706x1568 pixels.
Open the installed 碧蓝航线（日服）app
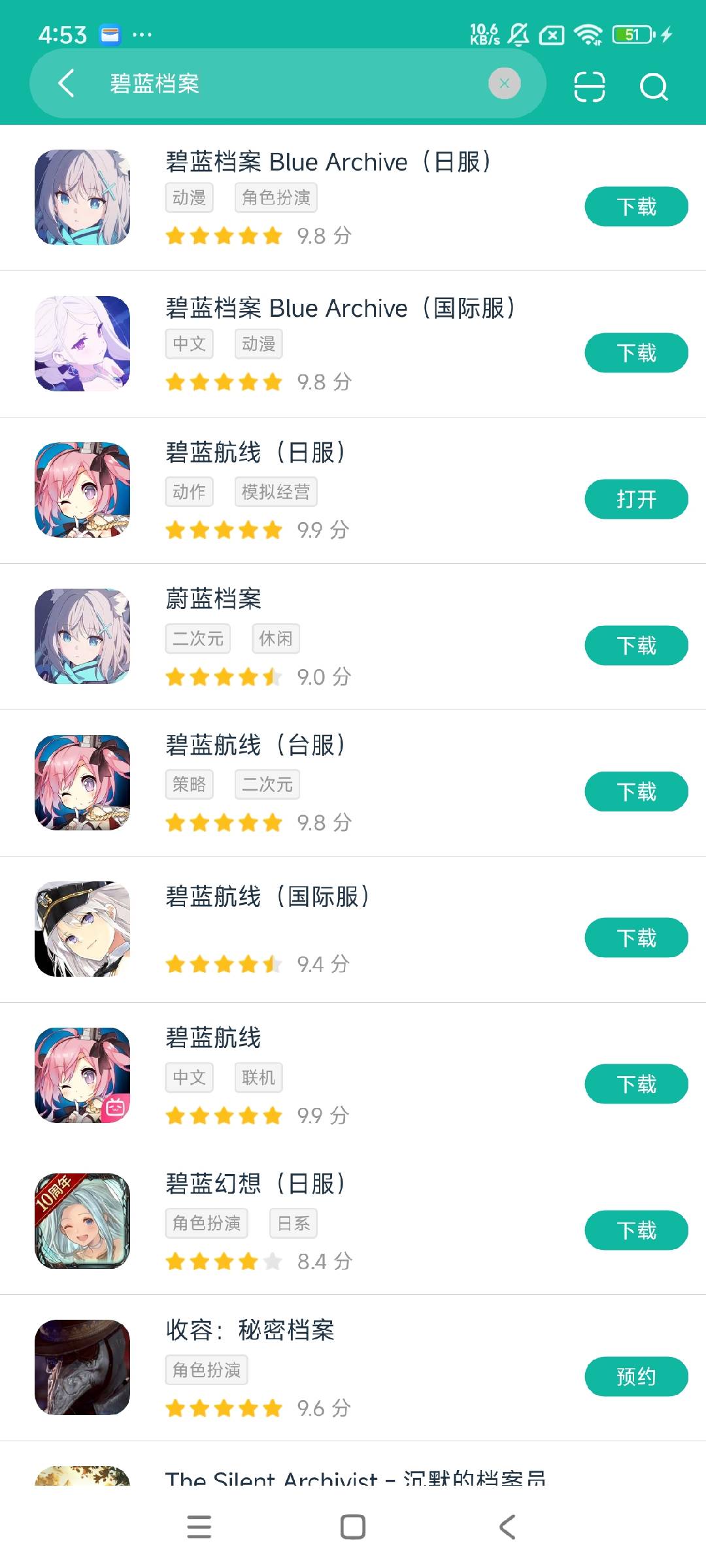635,499
